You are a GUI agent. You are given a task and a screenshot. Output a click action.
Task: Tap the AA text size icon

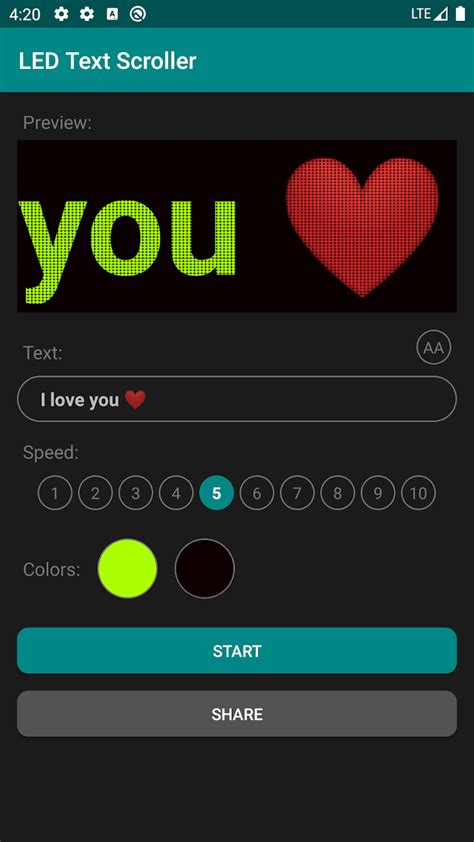click(x=434, y=347)
